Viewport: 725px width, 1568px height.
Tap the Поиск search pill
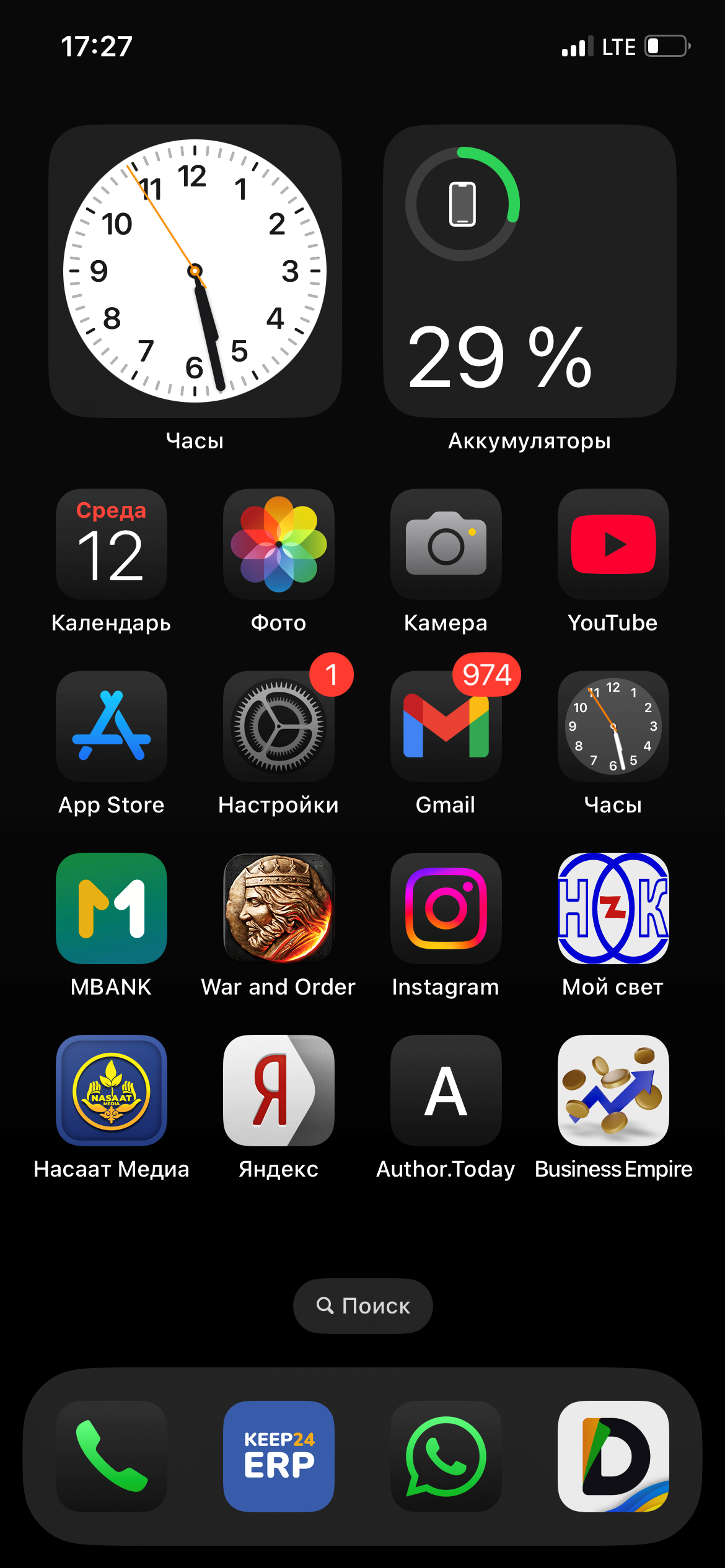[x=362, y=1306]
